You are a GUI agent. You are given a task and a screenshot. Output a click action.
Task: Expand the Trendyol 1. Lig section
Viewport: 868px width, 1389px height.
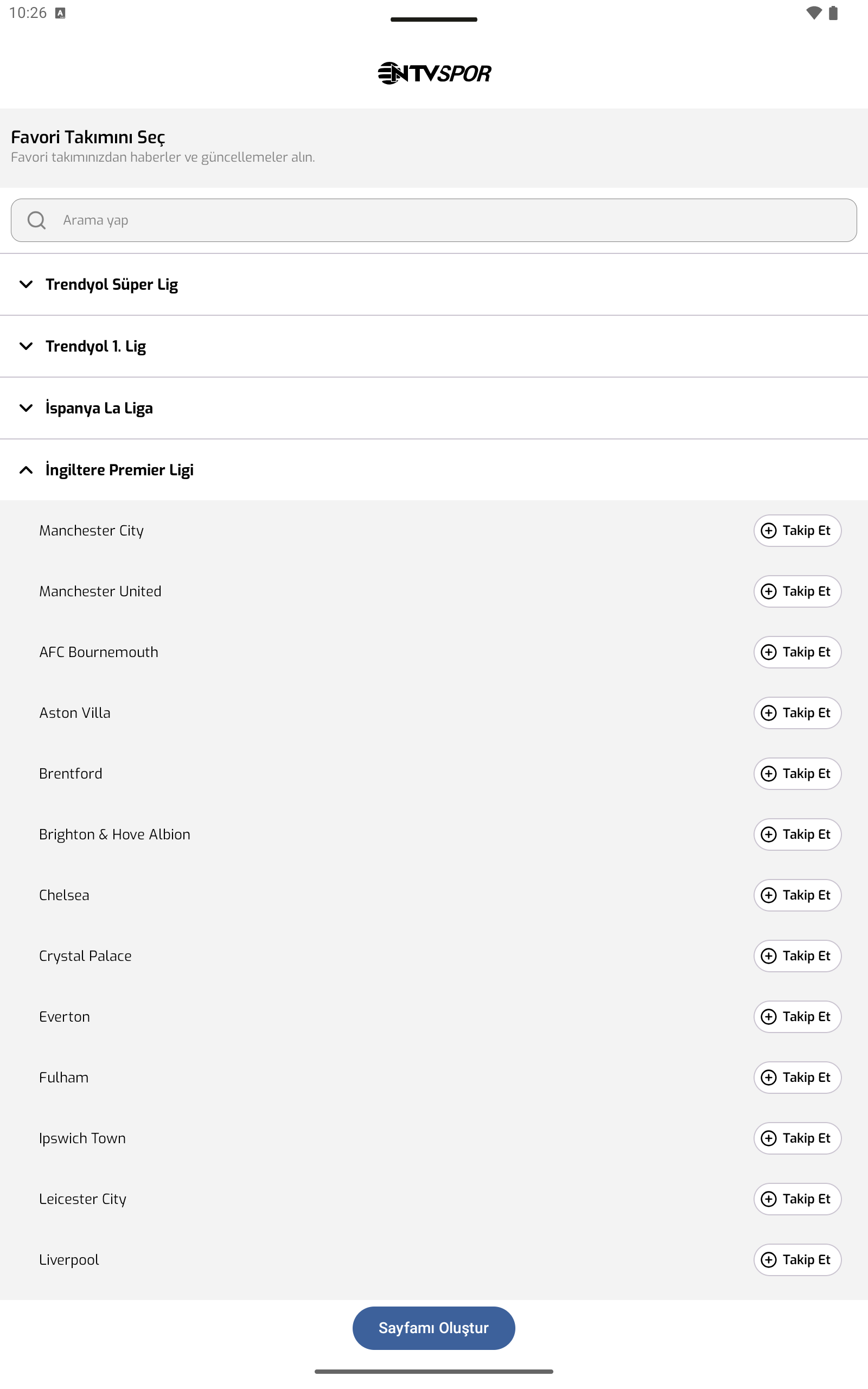(434, 346)
